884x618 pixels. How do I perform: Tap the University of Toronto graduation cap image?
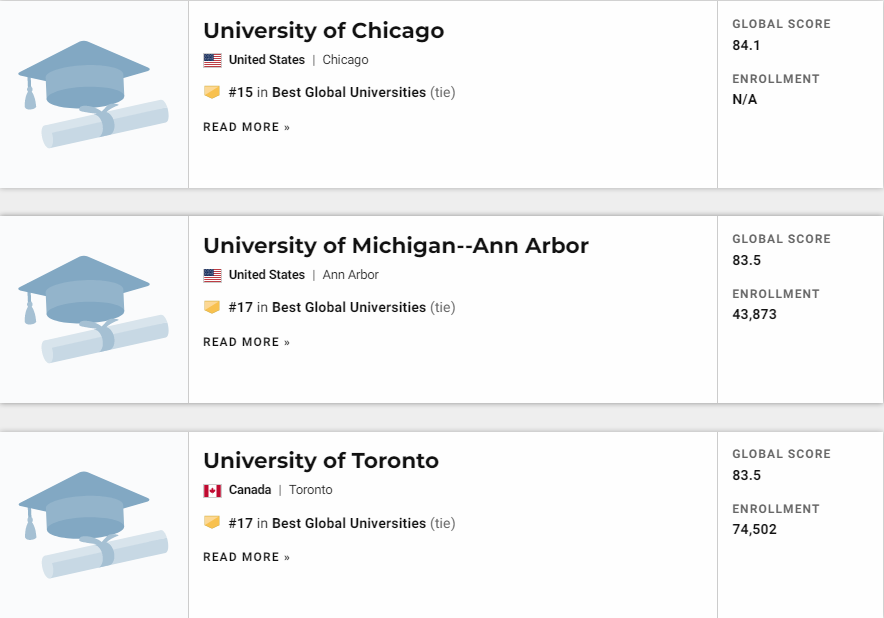click(94, 524)
